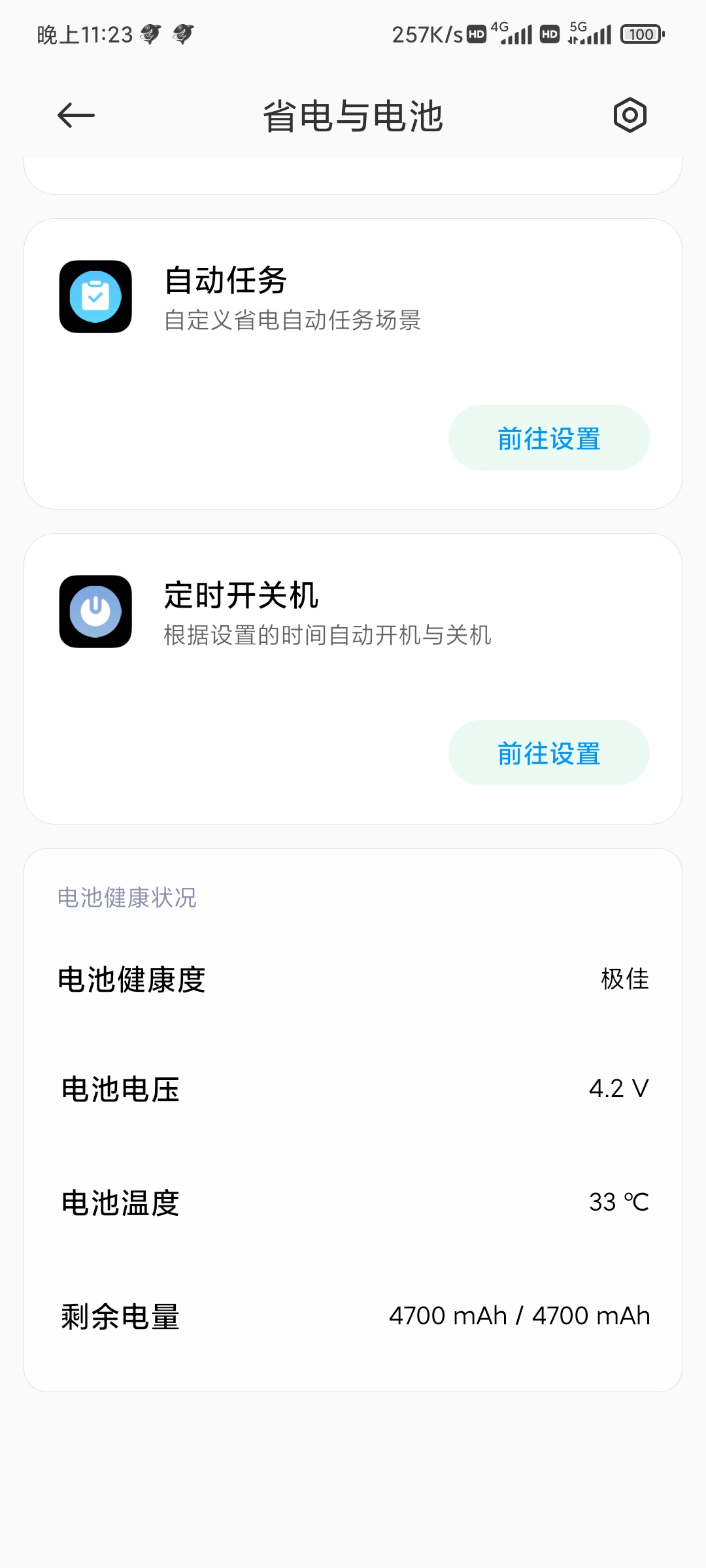The height and width of the screenshot is (1568, 706).
Task: Open the 自动任务 card
Action: click(x=353, y=364)
